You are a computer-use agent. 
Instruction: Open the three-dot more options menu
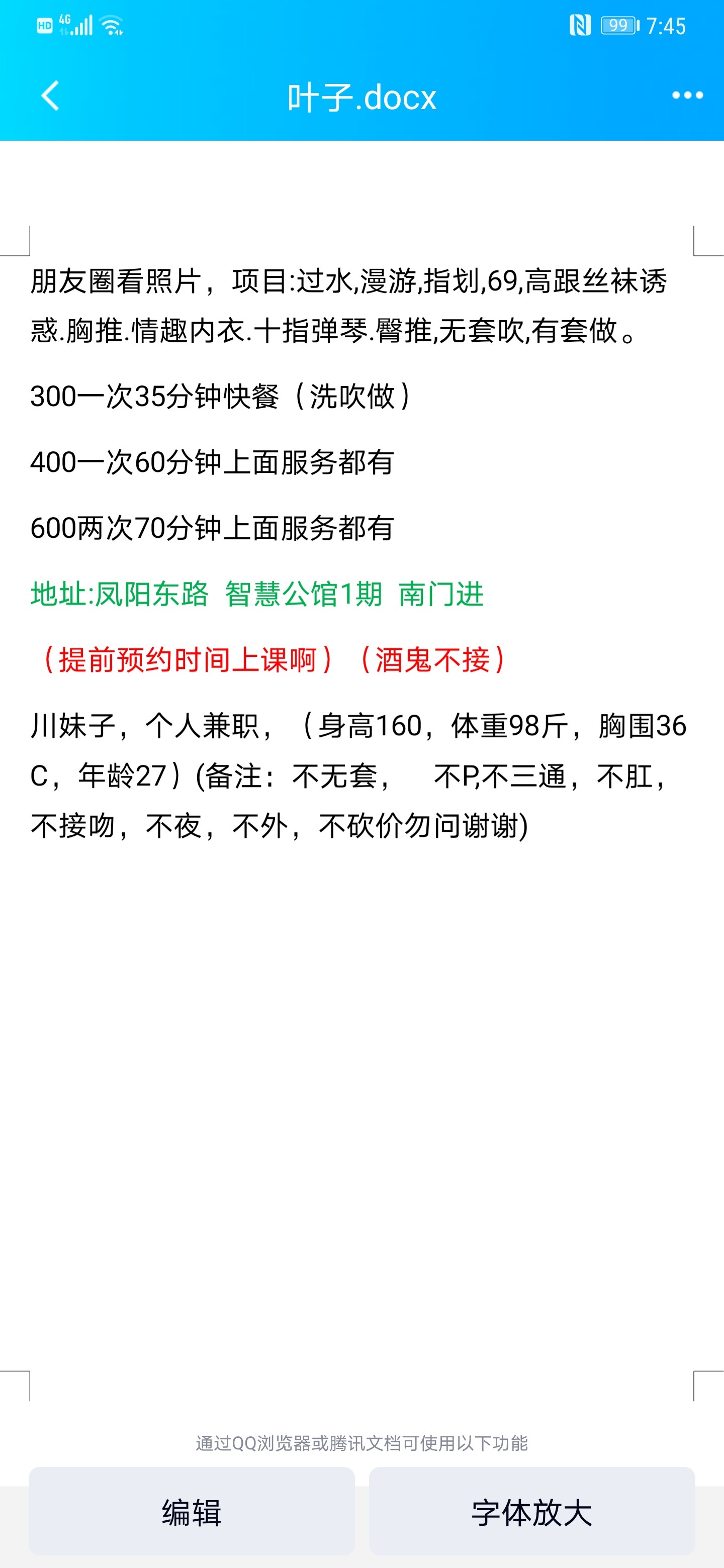687,95
